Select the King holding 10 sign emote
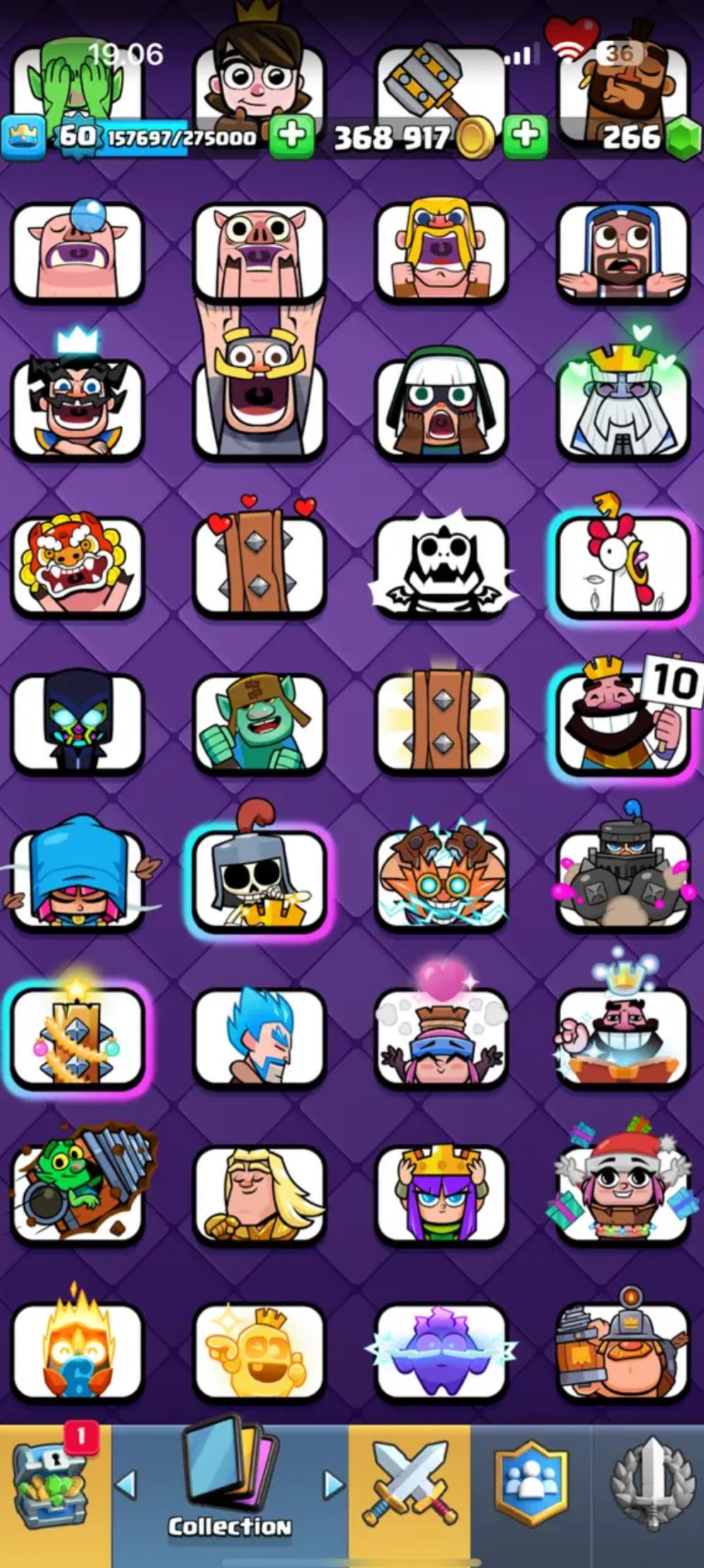This screenshot has width=704, height=1568. (x=623, y=723)
